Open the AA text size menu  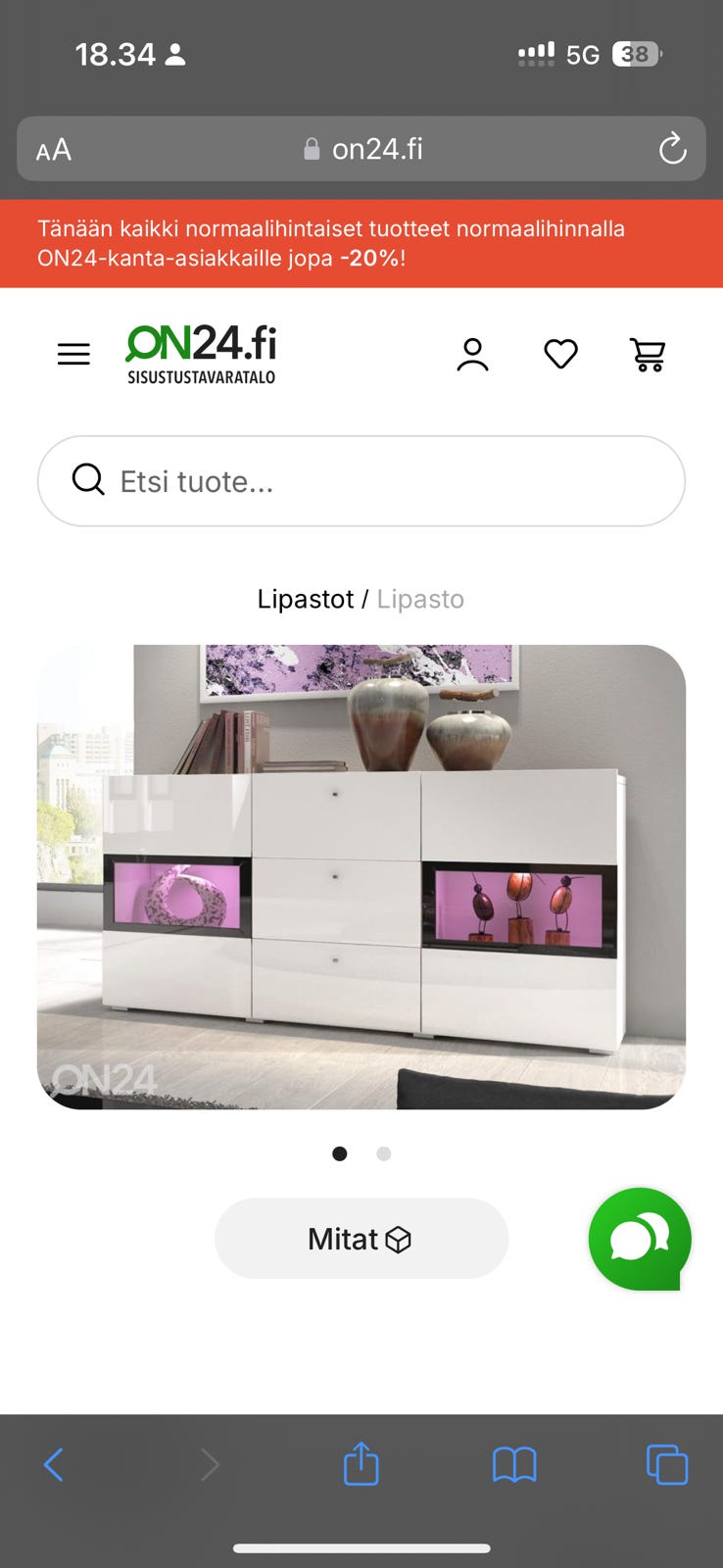(54, 150)
